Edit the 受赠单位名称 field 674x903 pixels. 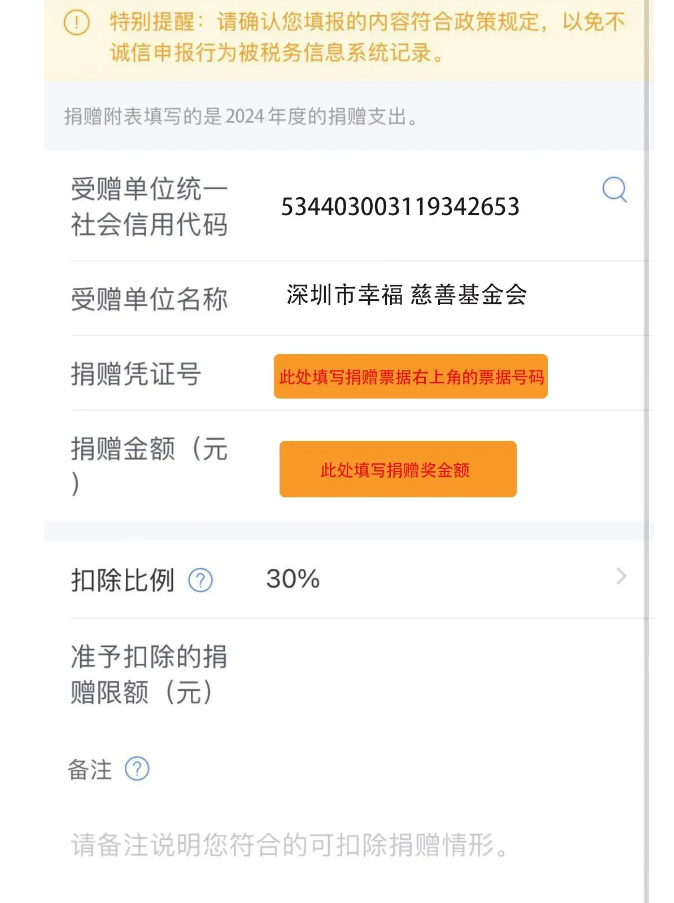(406, 295)
